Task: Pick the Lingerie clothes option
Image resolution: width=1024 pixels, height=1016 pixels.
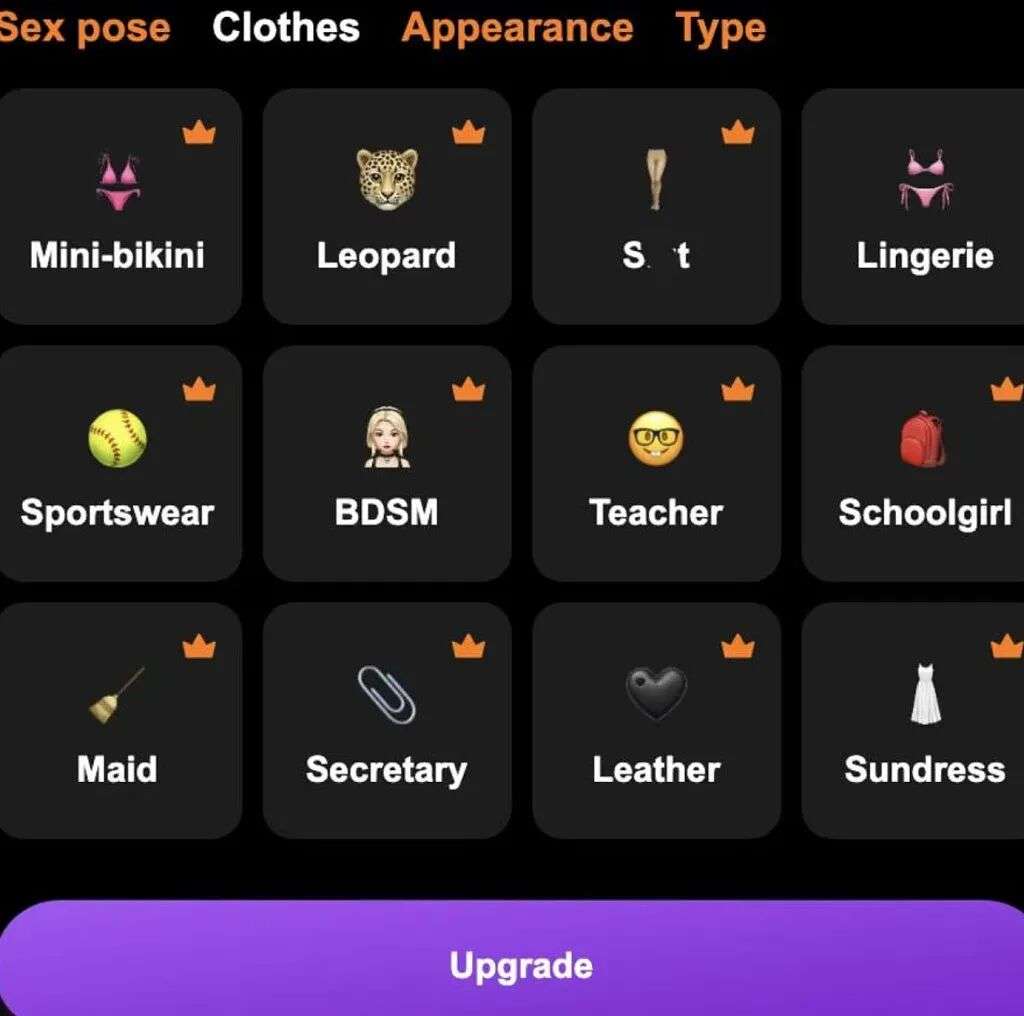Action: pyautogui.click(x=924, y=207)
